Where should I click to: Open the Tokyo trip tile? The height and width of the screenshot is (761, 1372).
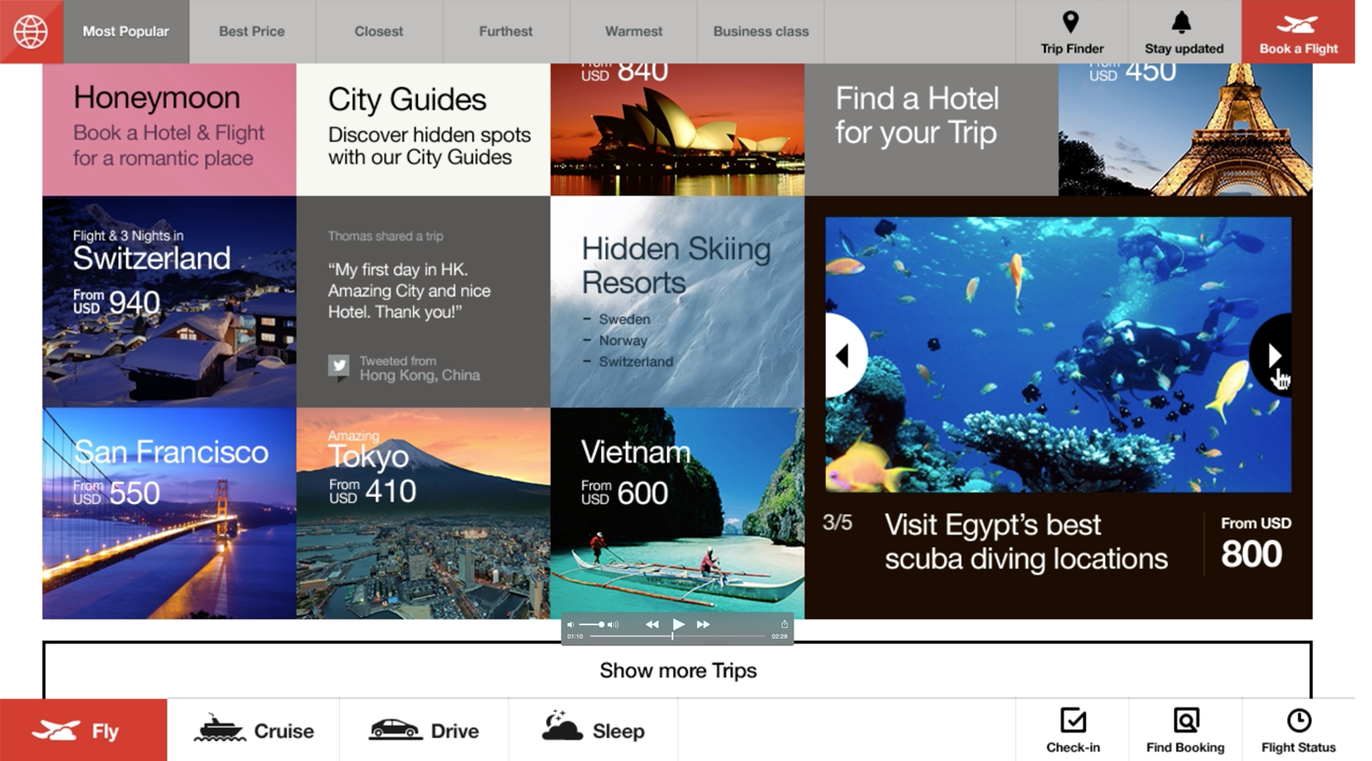click(x=423, y=513)
